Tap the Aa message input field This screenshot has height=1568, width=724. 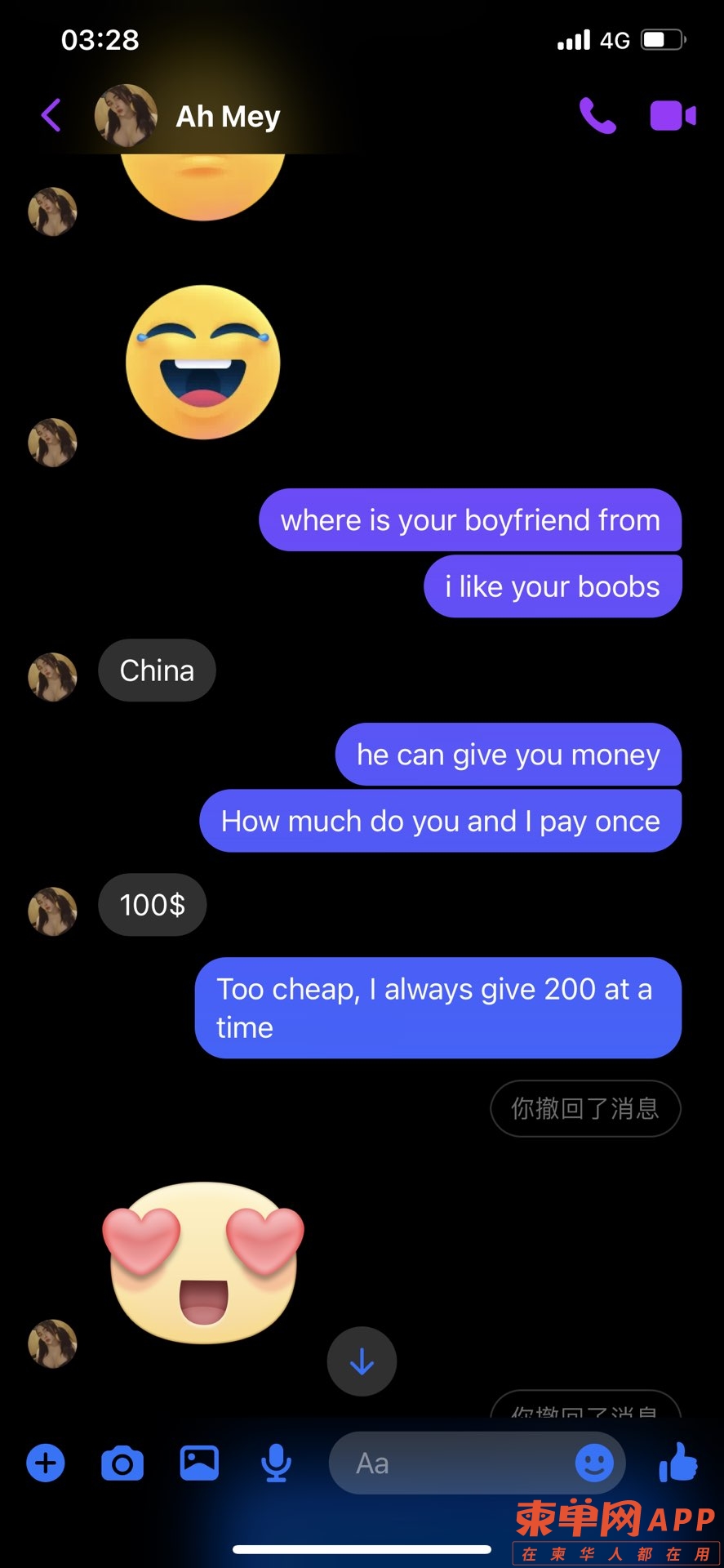[449, 1463]
